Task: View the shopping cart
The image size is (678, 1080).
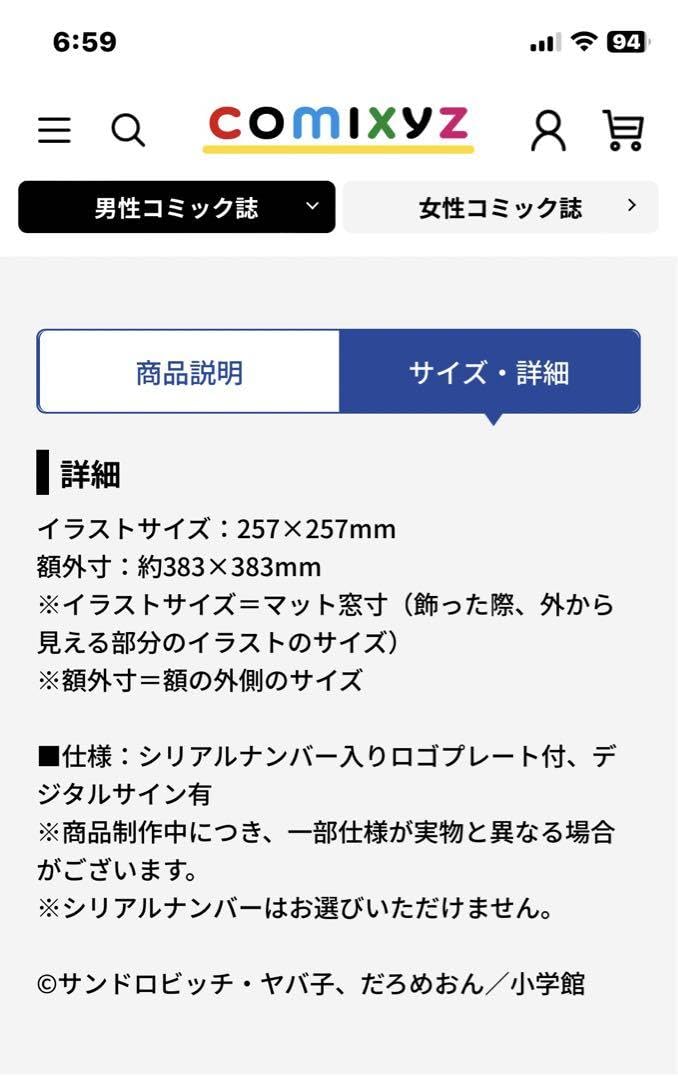Action: pyautogui.click(x=623, y=130)
